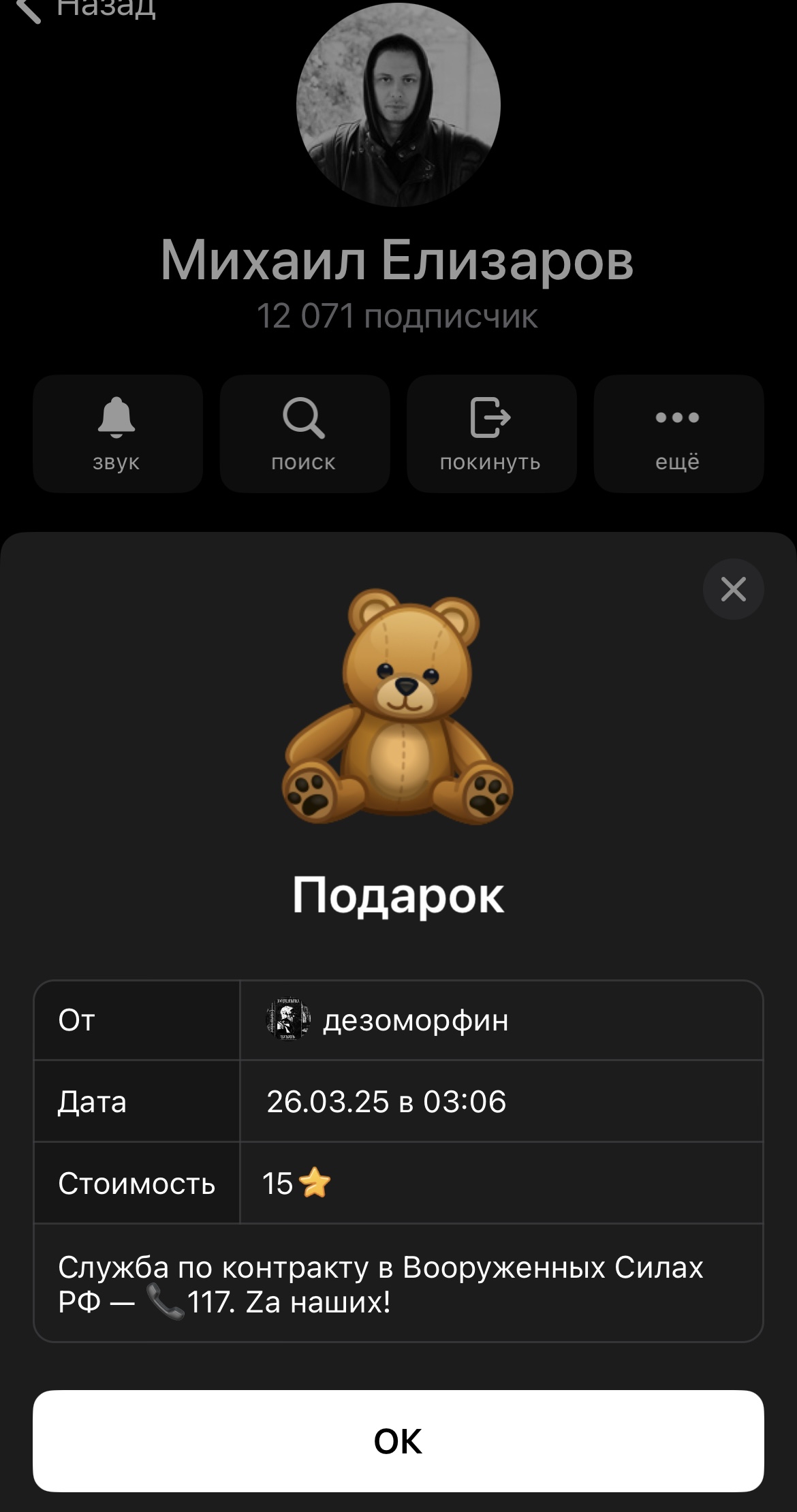This screenshot has height=1512, width=797.
Task: Mute channel using the звук button
Action: [x=117, y=434]
